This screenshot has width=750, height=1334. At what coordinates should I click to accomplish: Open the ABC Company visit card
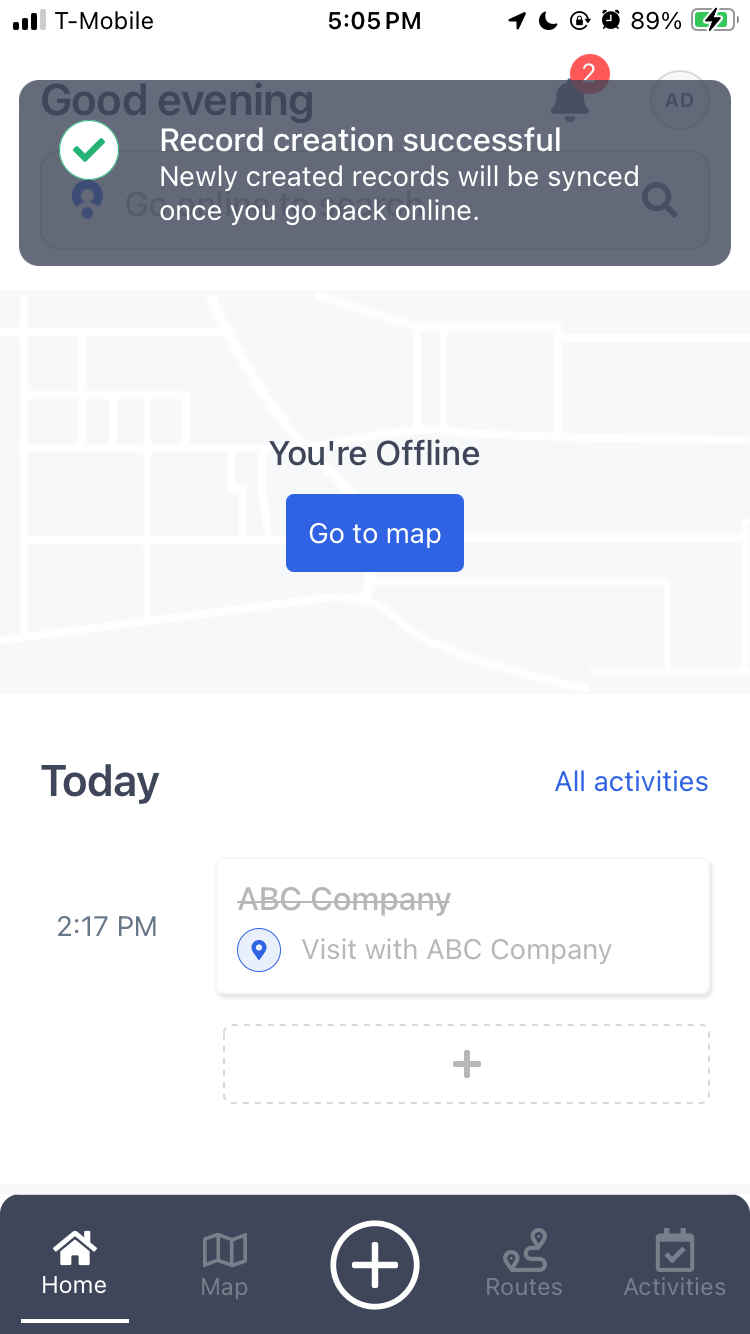tap(463, 926)
